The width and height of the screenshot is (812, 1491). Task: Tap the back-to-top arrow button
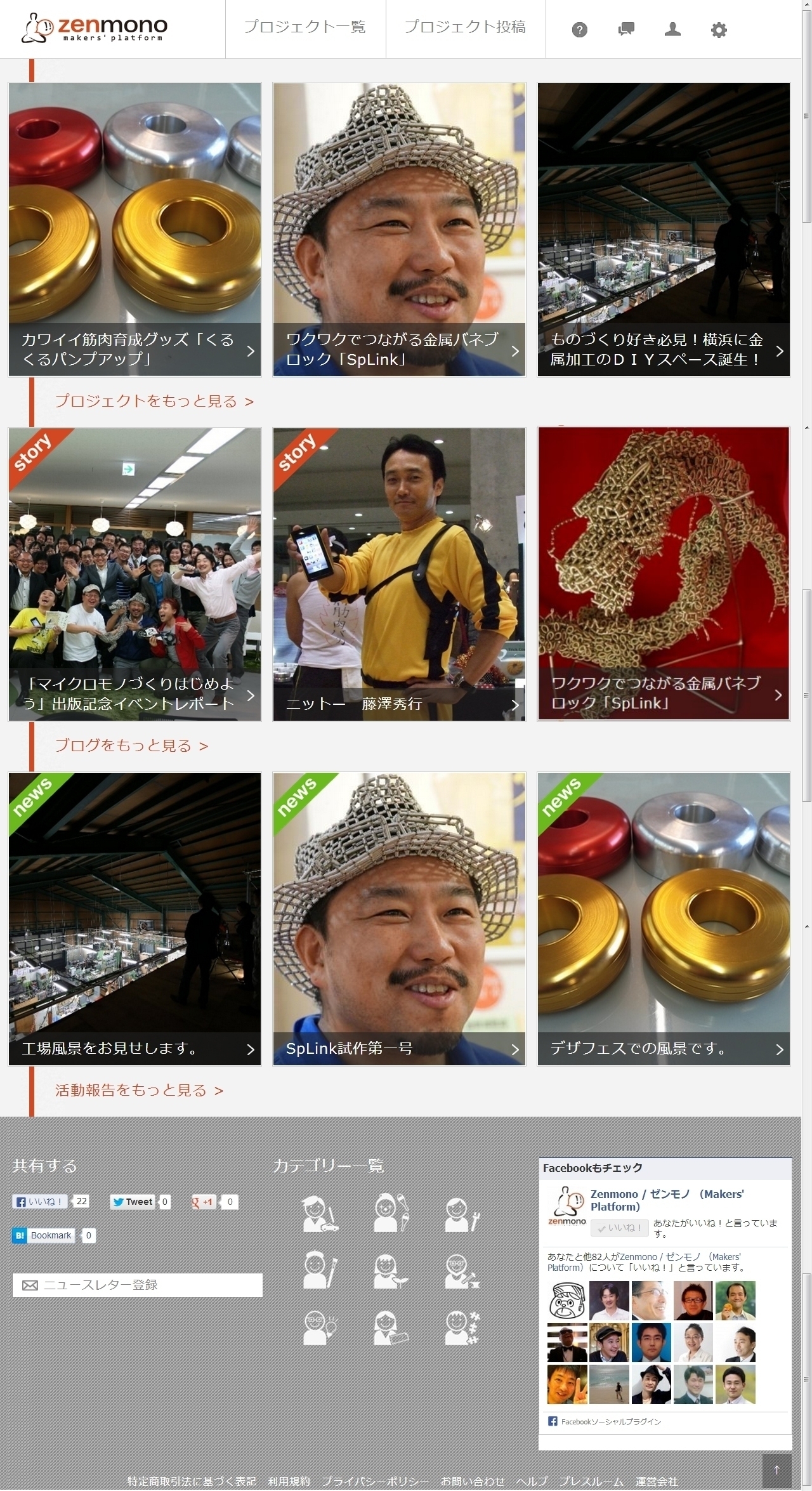pyautogui.click(x=776, y=1469)
